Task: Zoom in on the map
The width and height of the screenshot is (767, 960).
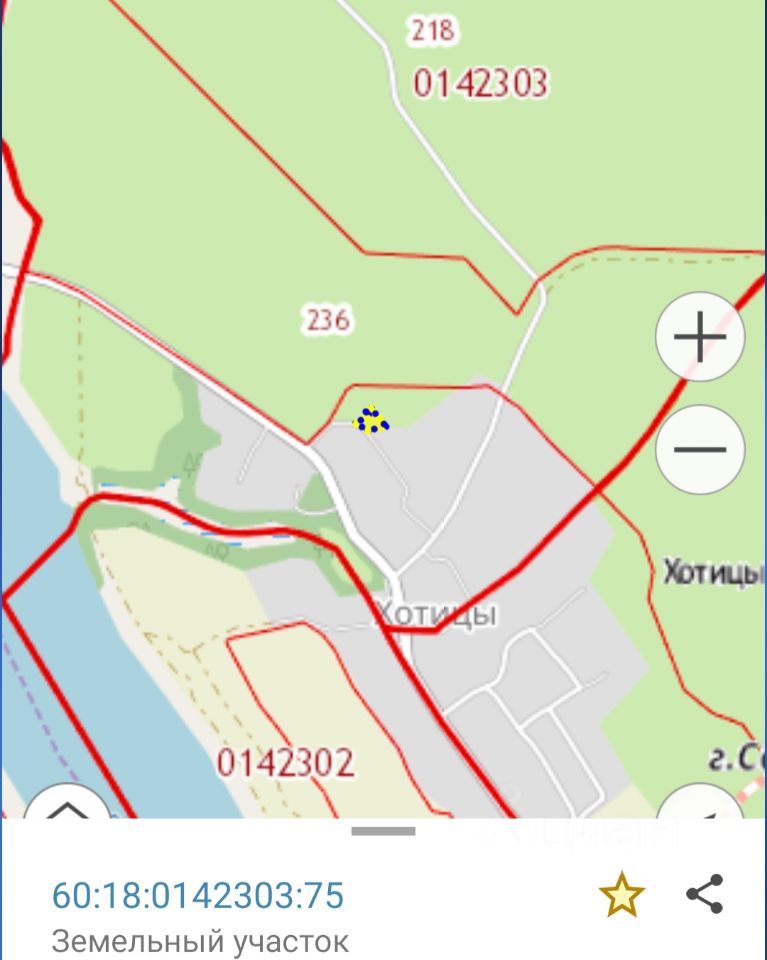Action: pos(700,337)
